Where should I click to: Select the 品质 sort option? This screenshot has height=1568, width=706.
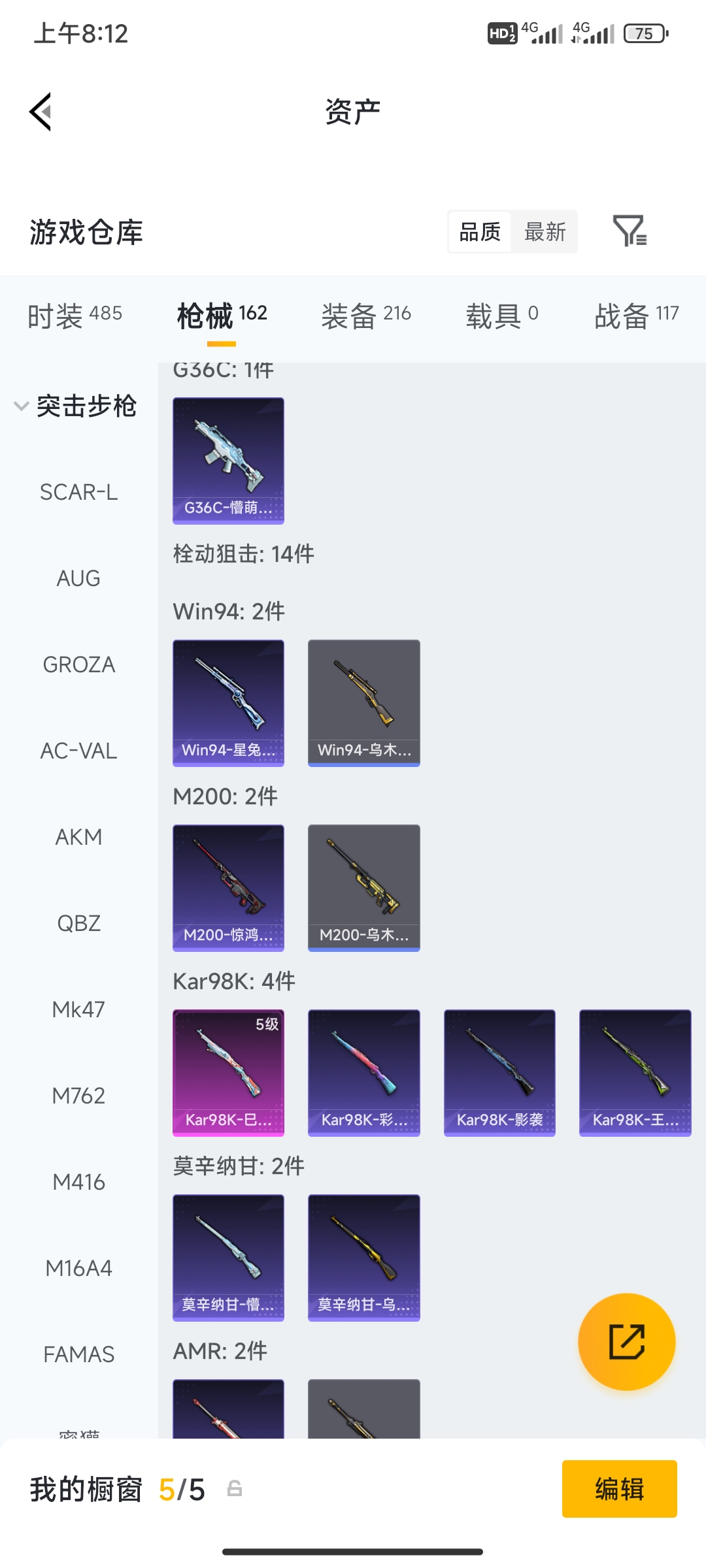coord(480,232)
